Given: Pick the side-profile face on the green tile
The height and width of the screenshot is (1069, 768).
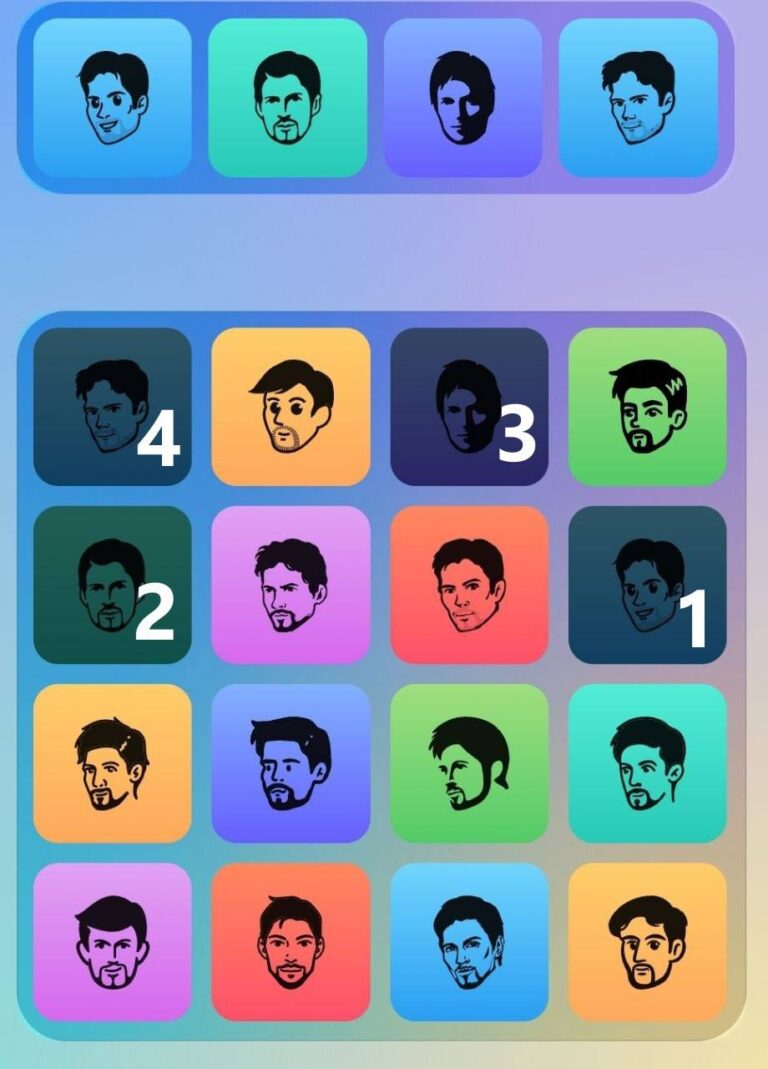Looking at the screenshot, I should click(469, 763).
